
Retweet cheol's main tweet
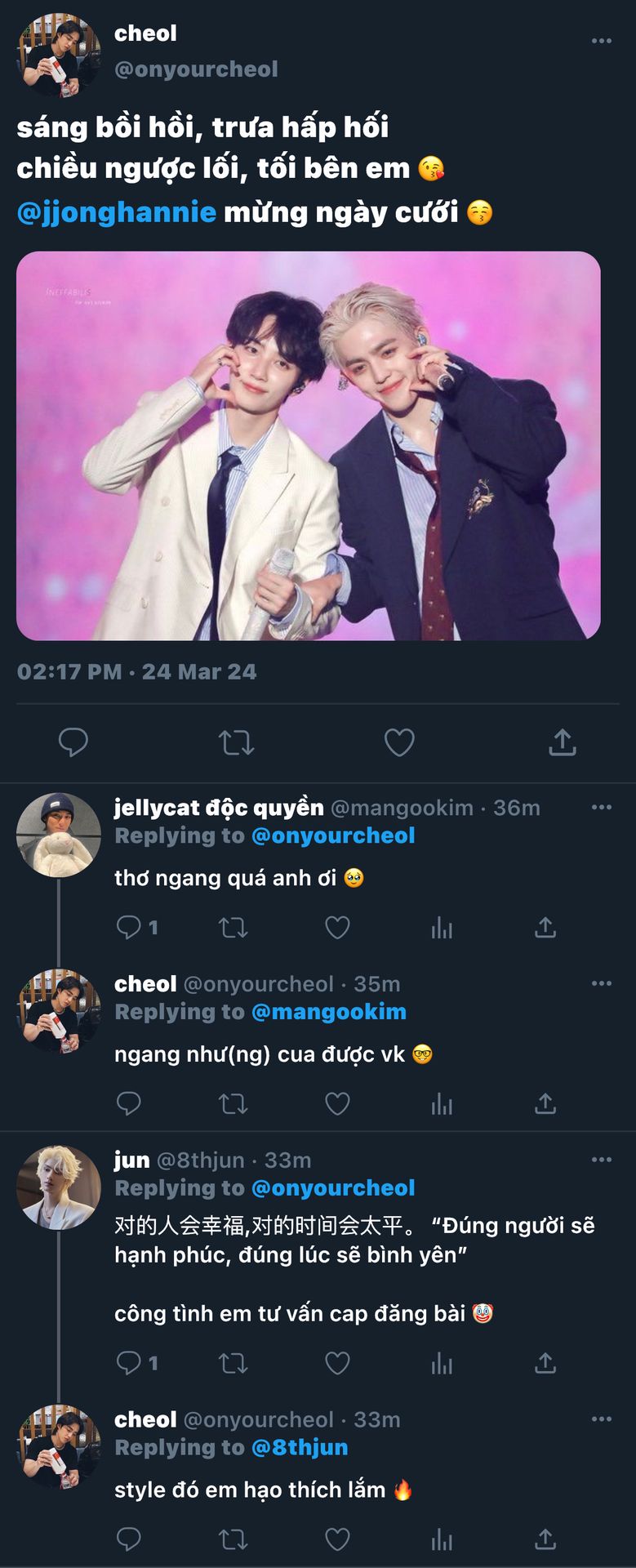point(236,742)
